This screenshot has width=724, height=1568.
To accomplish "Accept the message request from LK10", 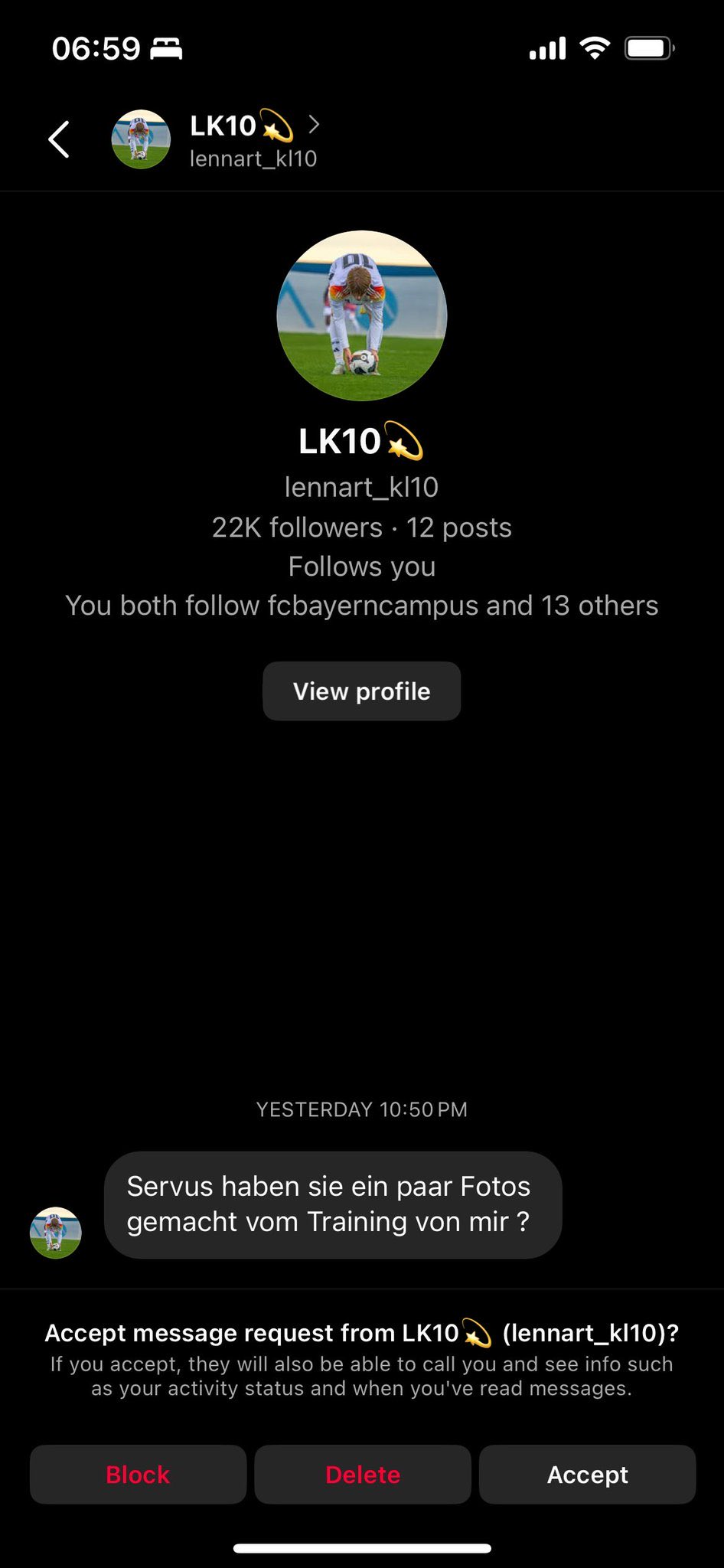I will pyautogui.click(x=587, y=1474).
